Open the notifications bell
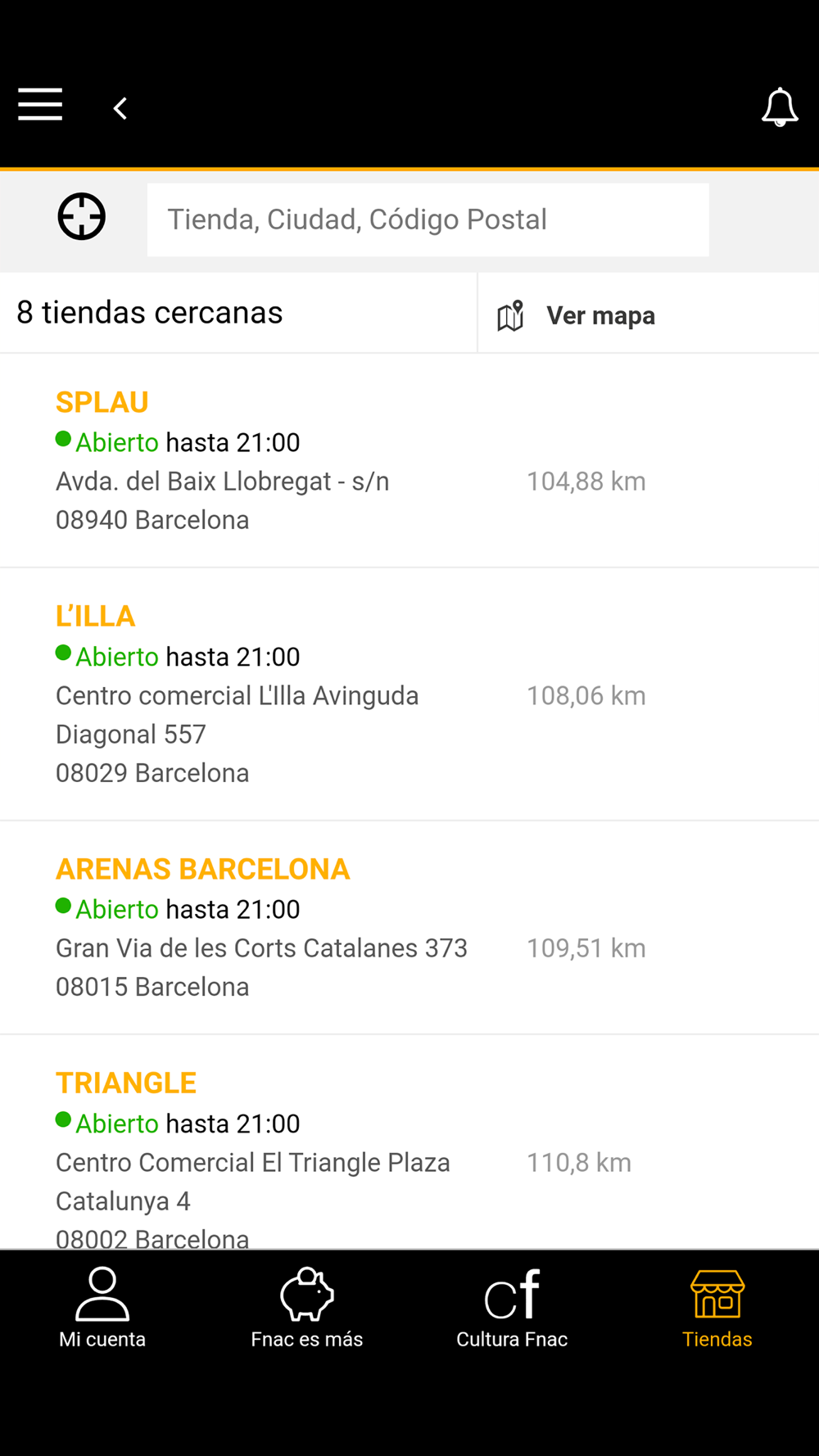The height and width of the screenshot is (1456, 819). point(779,107)
